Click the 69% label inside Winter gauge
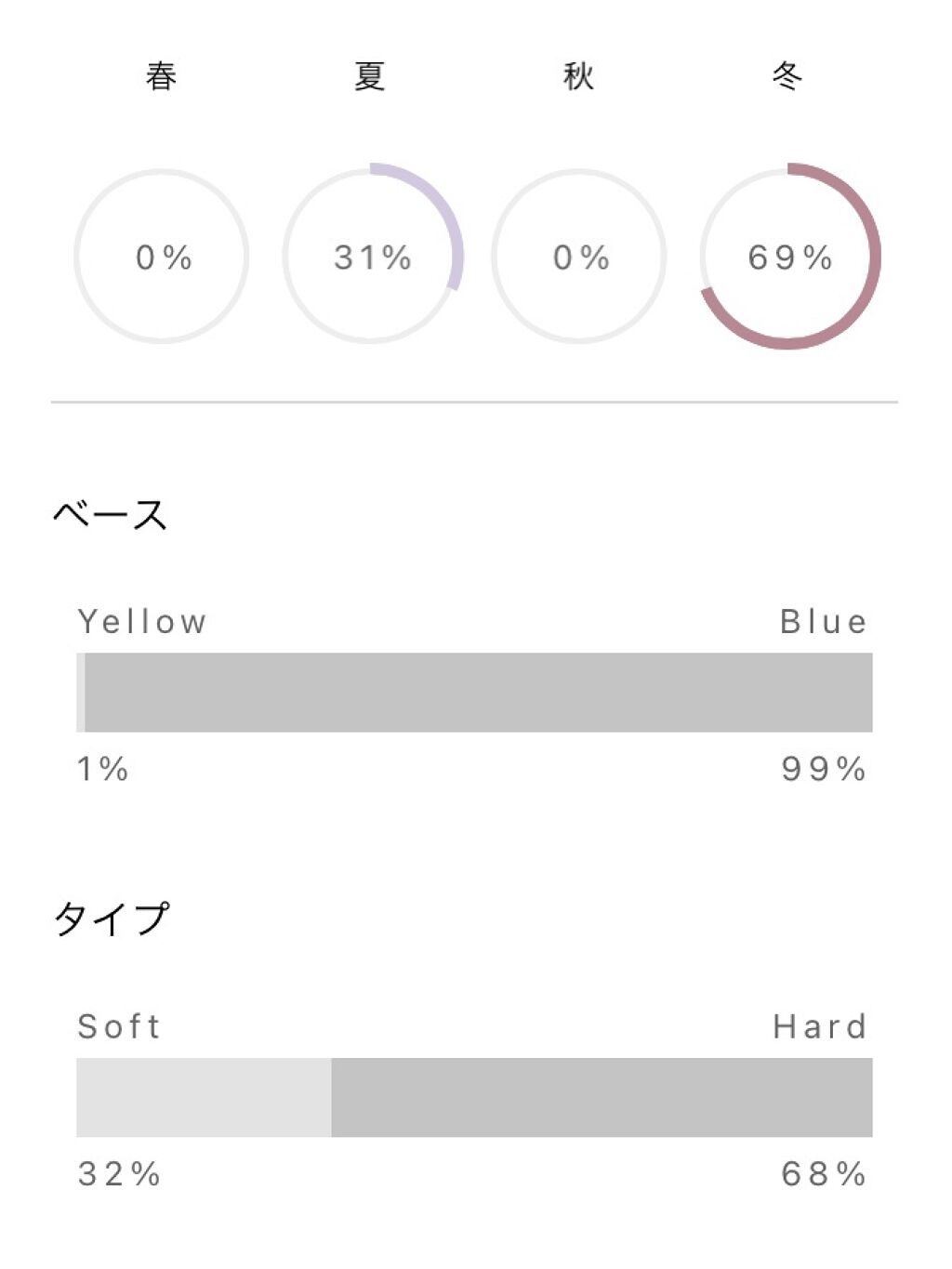The width and height of the screenshot is (952, 1269). click(789, 258)
